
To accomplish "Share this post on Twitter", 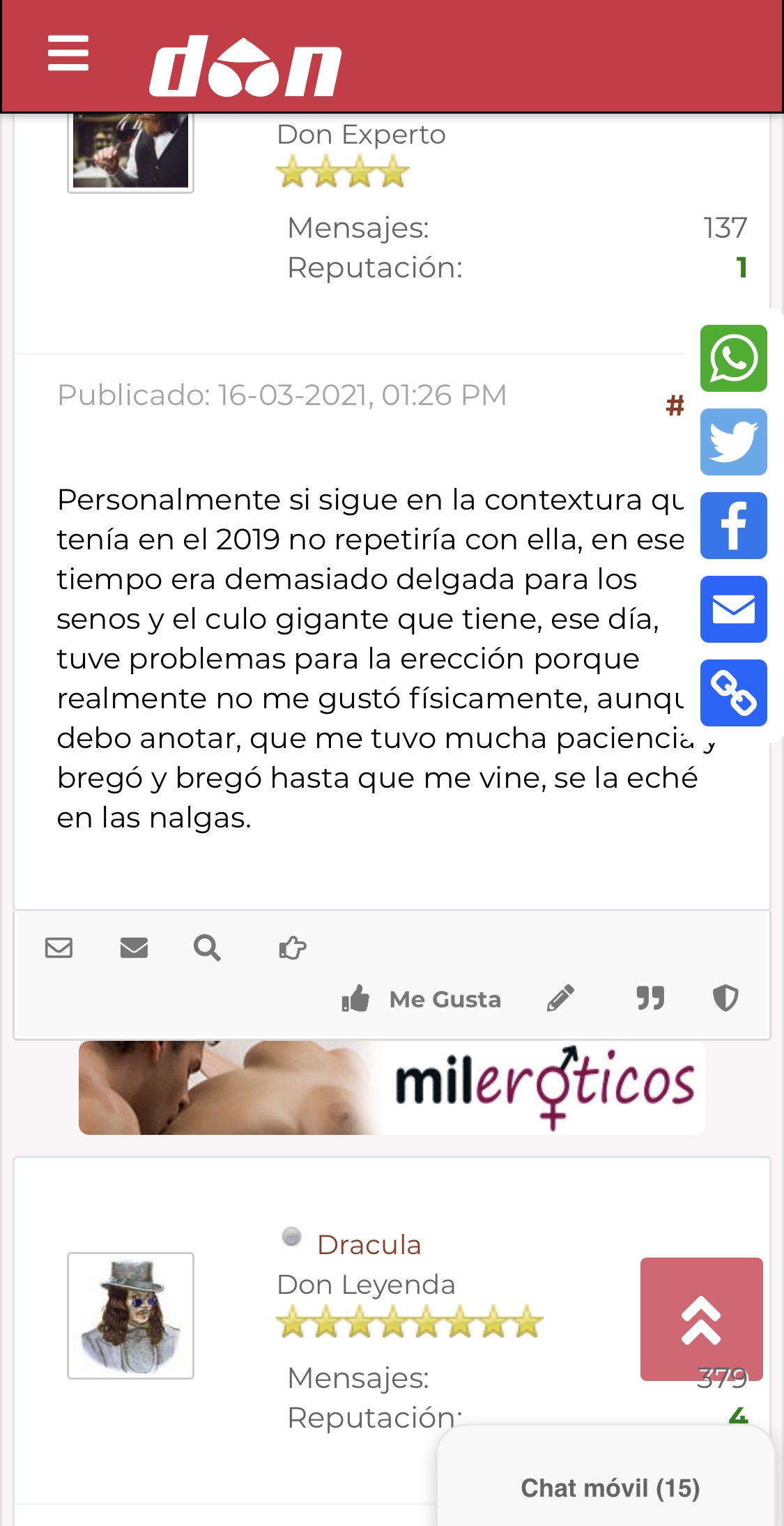I will [733, 442].
